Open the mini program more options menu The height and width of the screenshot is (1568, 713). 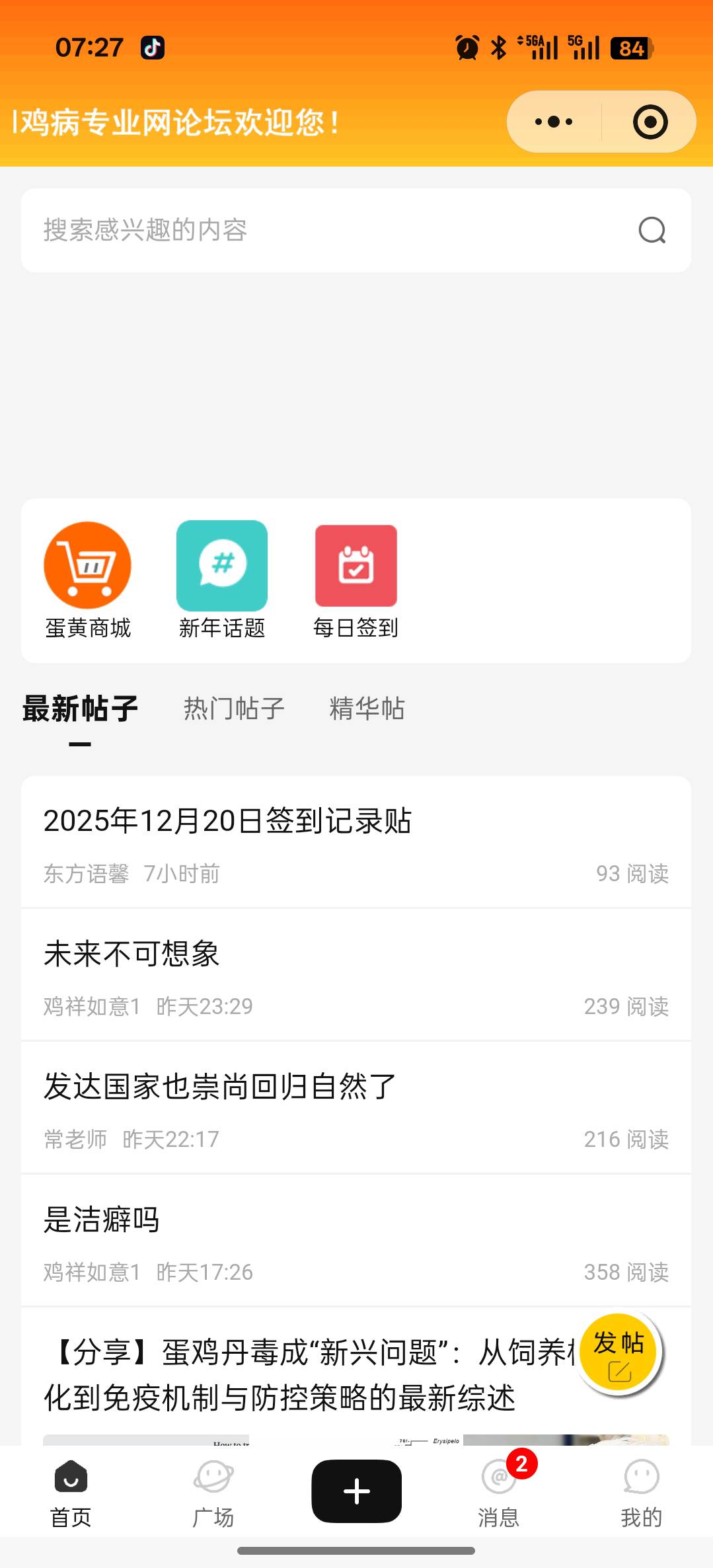click(x=554, y=122)
